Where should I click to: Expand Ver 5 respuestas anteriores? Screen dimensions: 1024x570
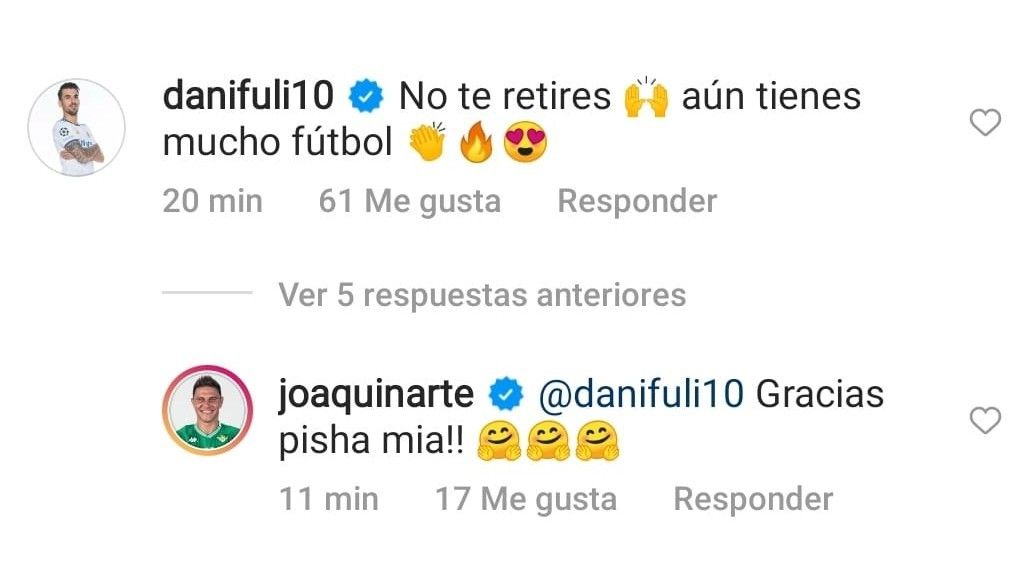(482, 295)
